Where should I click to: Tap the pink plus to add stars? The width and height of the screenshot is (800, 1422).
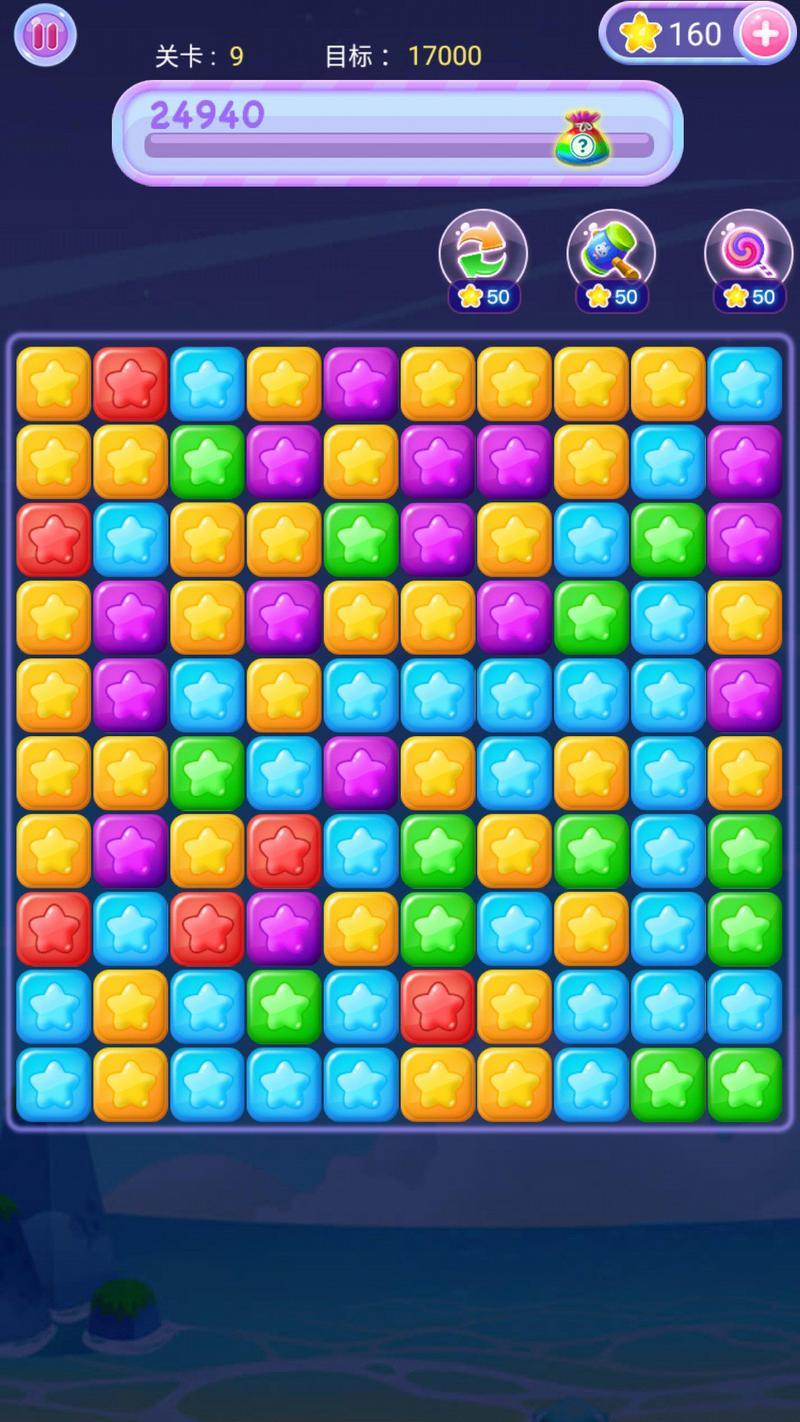(765, 34)
